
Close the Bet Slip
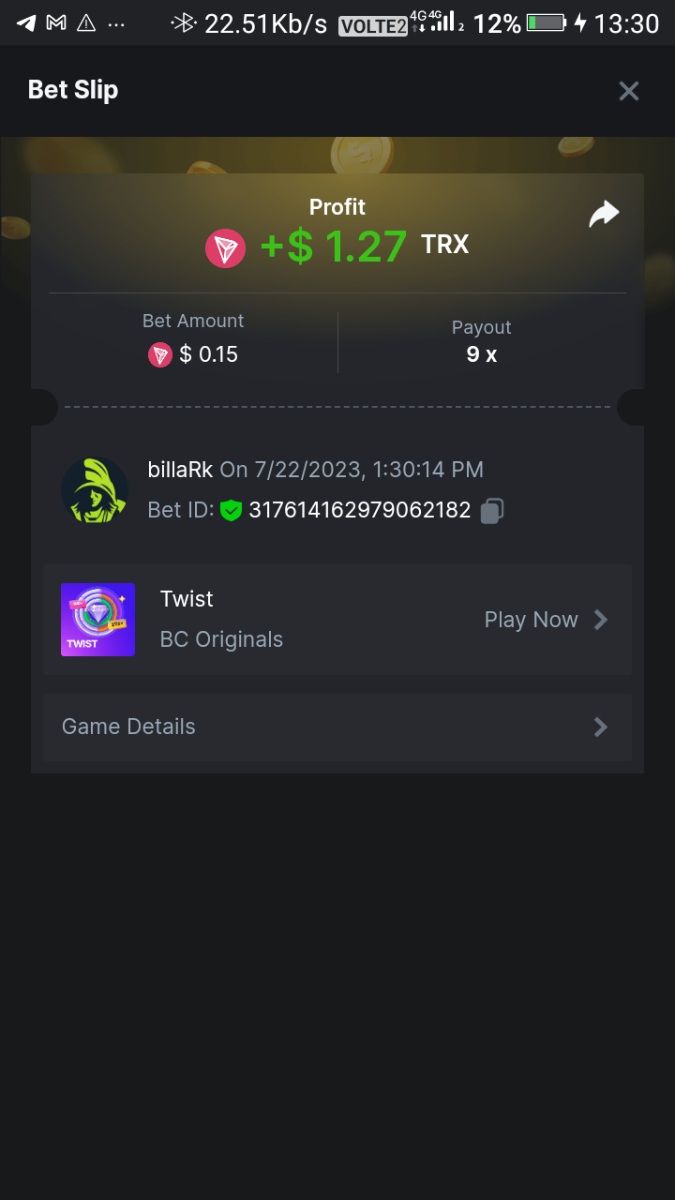[x=628, y=91]
